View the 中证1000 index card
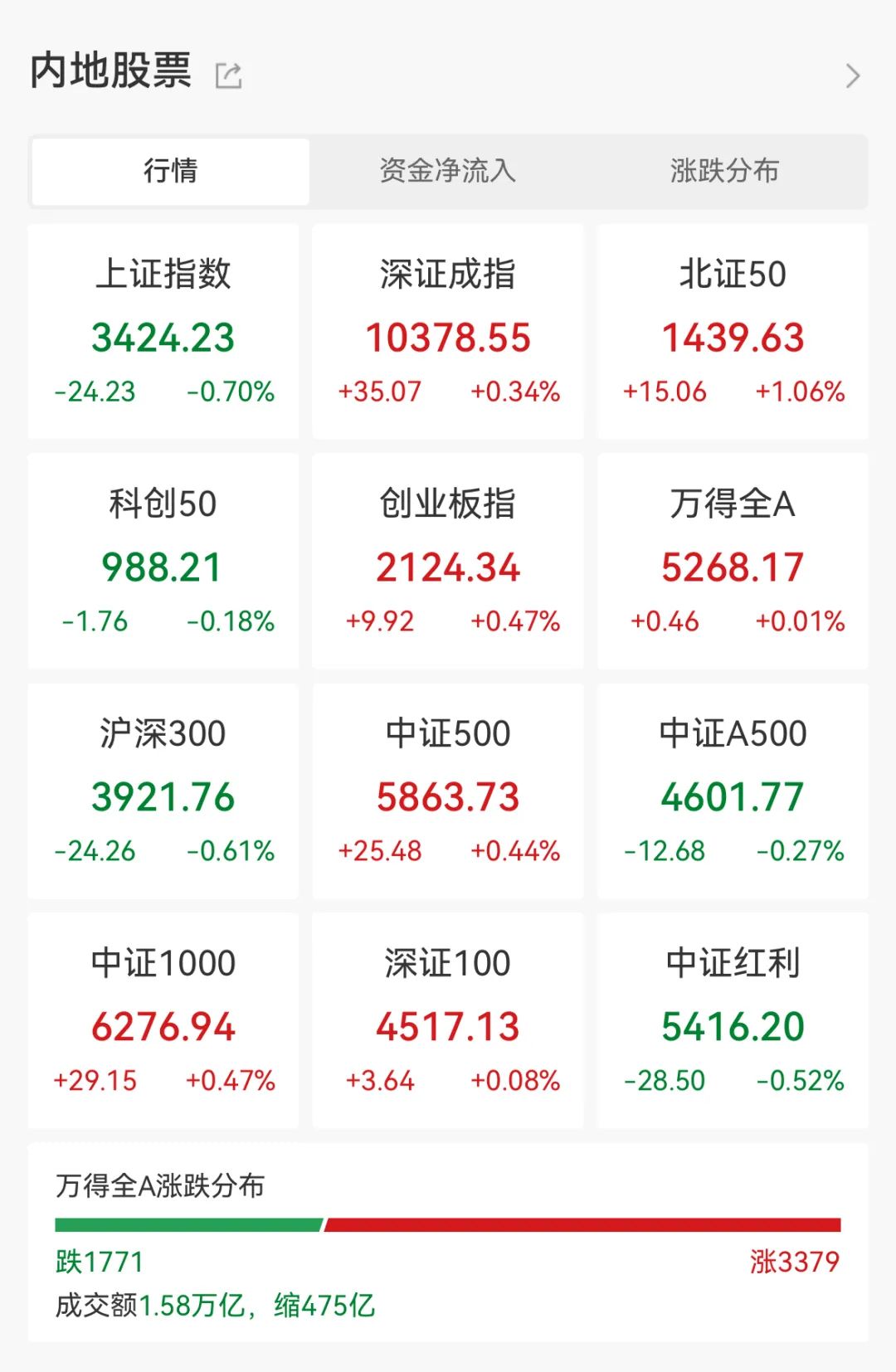896x1372 pixels. coord(163,1020)
